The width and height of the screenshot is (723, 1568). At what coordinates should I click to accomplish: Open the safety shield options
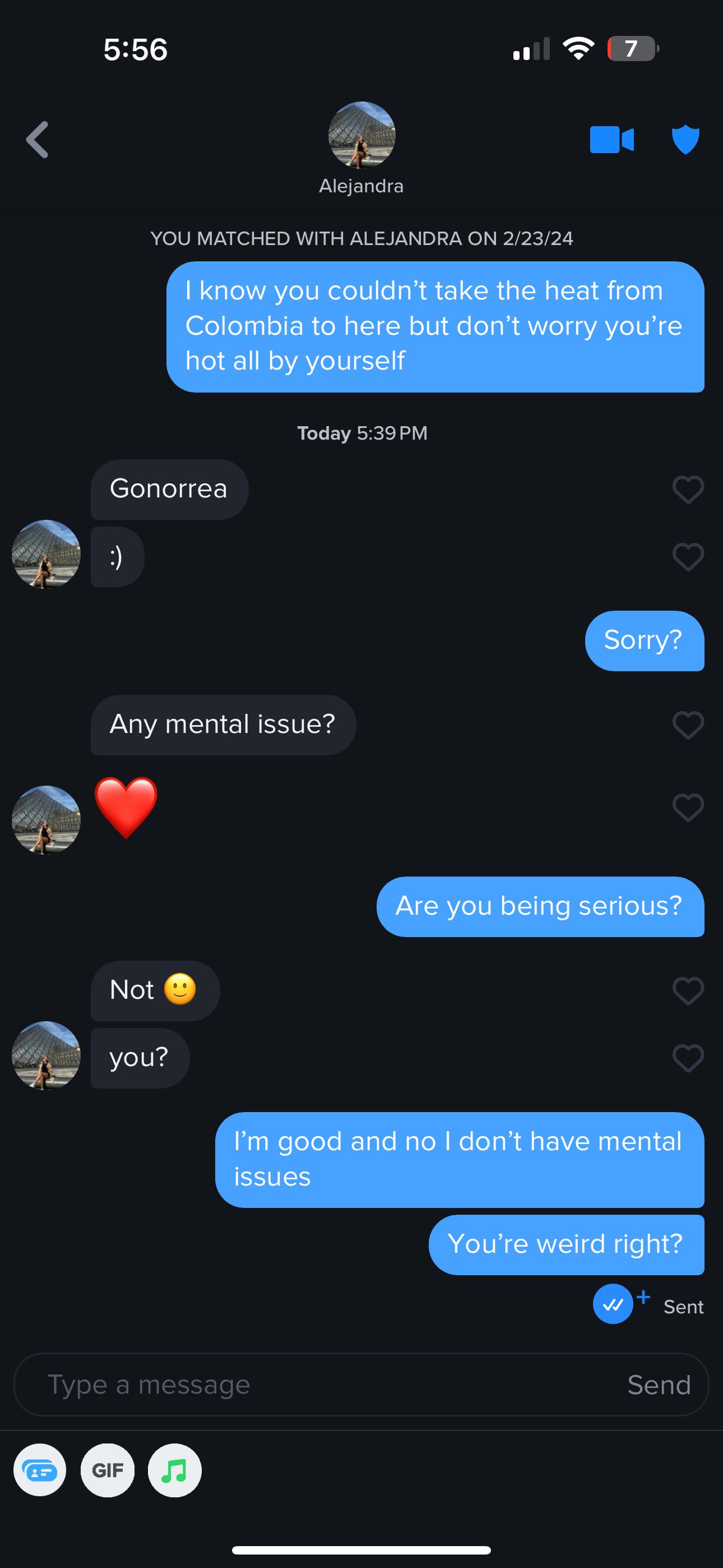coord(685,139)
